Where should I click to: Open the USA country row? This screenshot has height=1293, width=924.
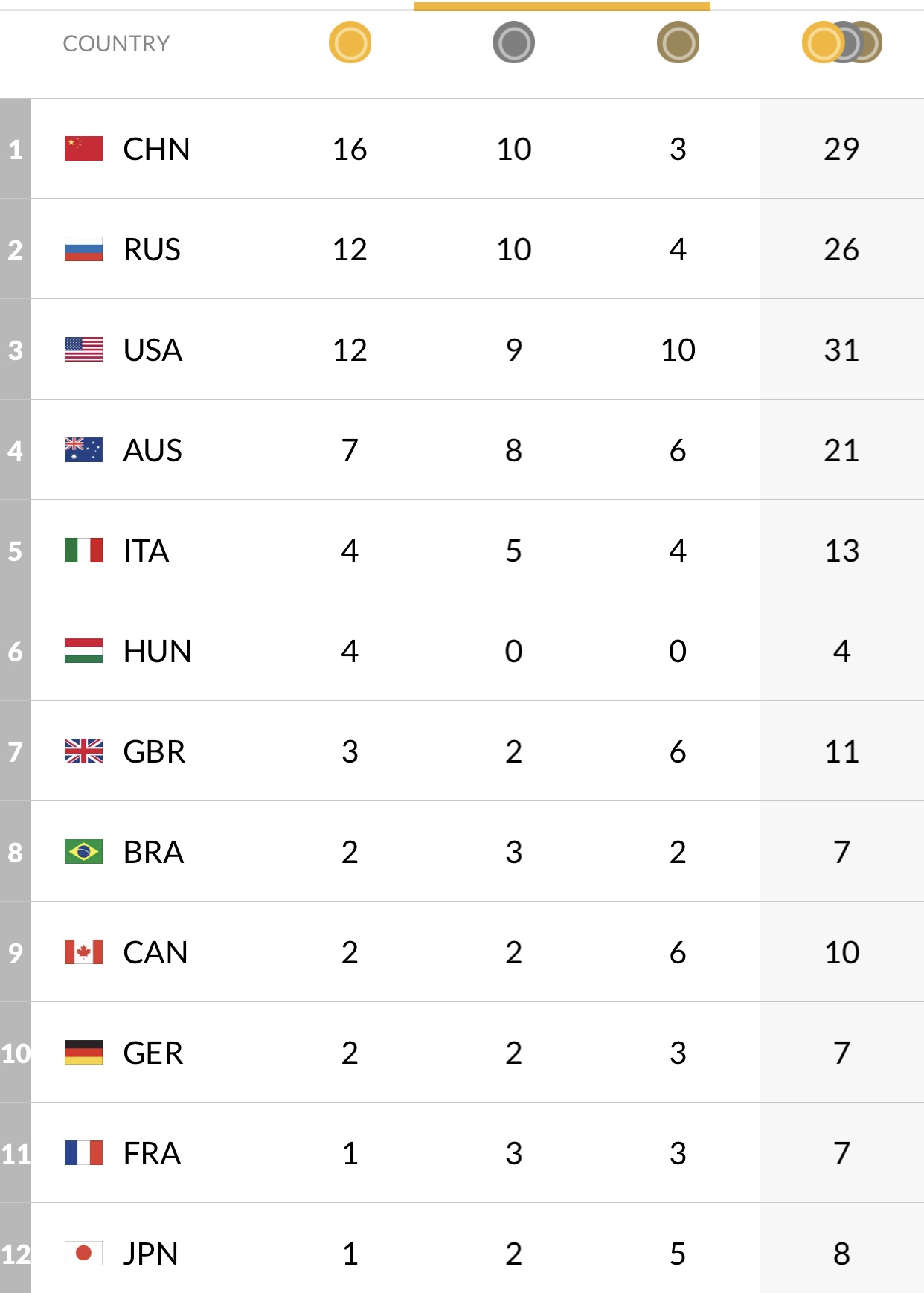(x=153, y=350)
